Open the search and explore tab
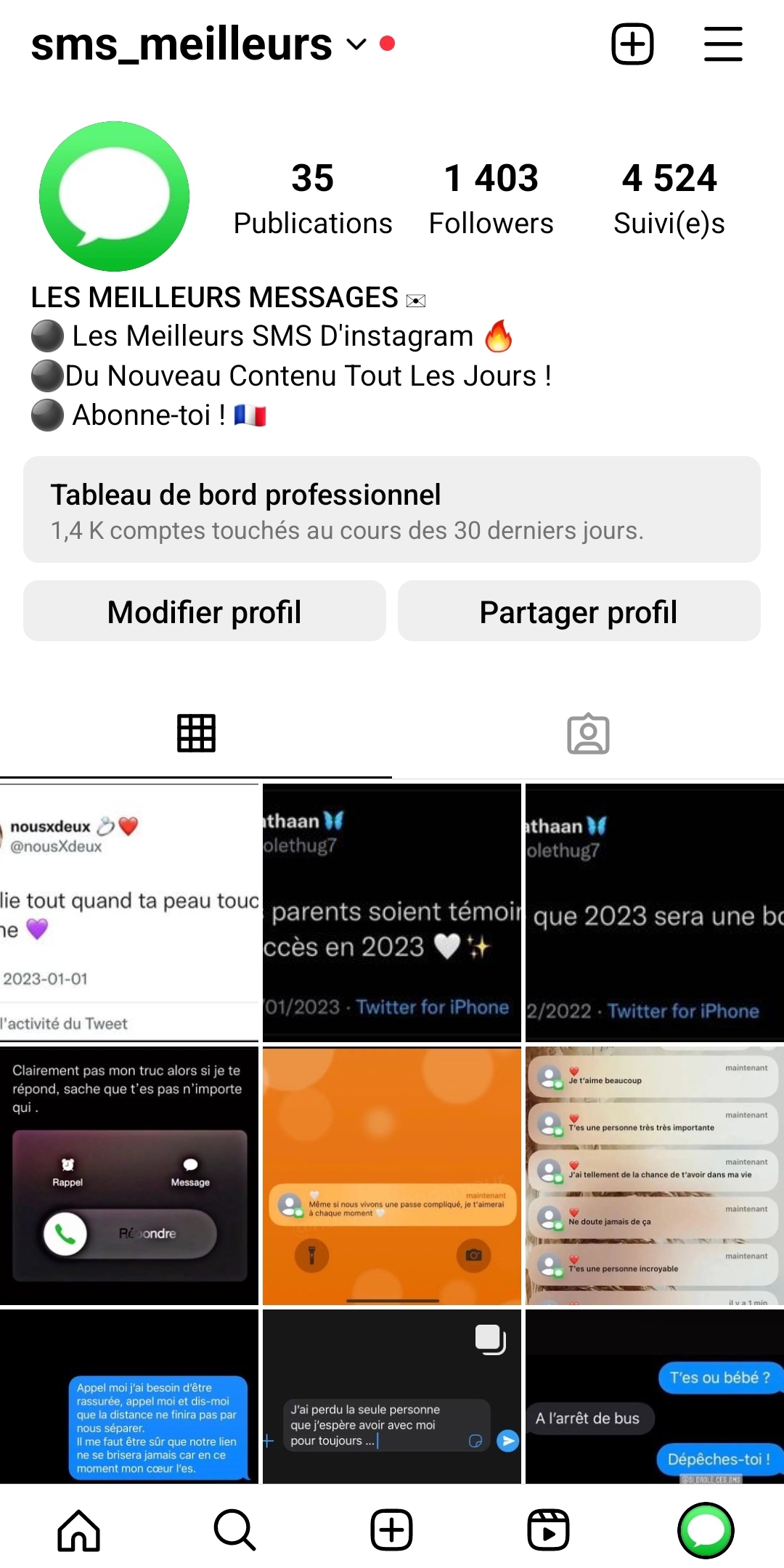This screenshot has height=1568, width=784. click(x=235, y=1530)
